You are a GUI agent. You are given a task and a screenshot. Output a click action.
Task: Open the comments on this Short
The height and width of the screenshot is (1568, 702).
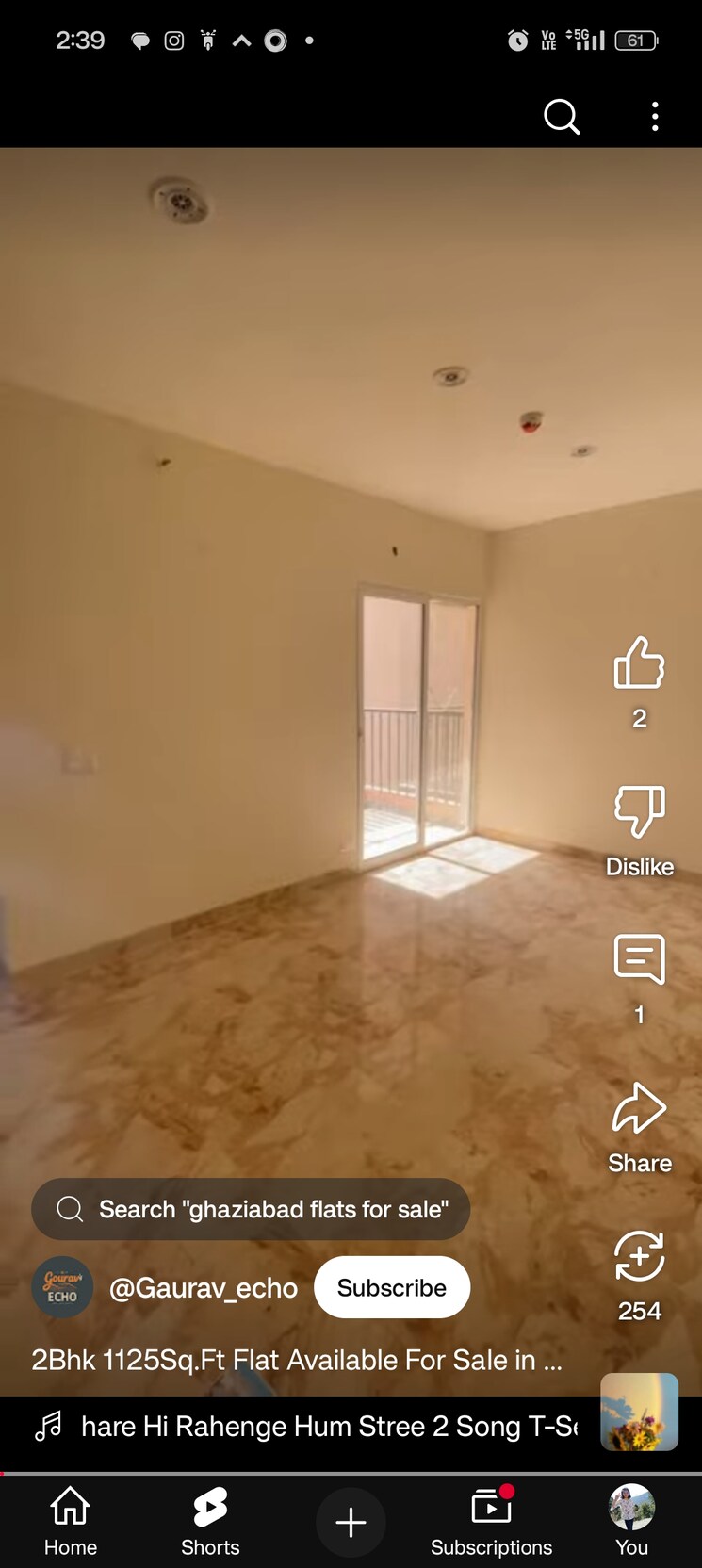tap(639, 960)
